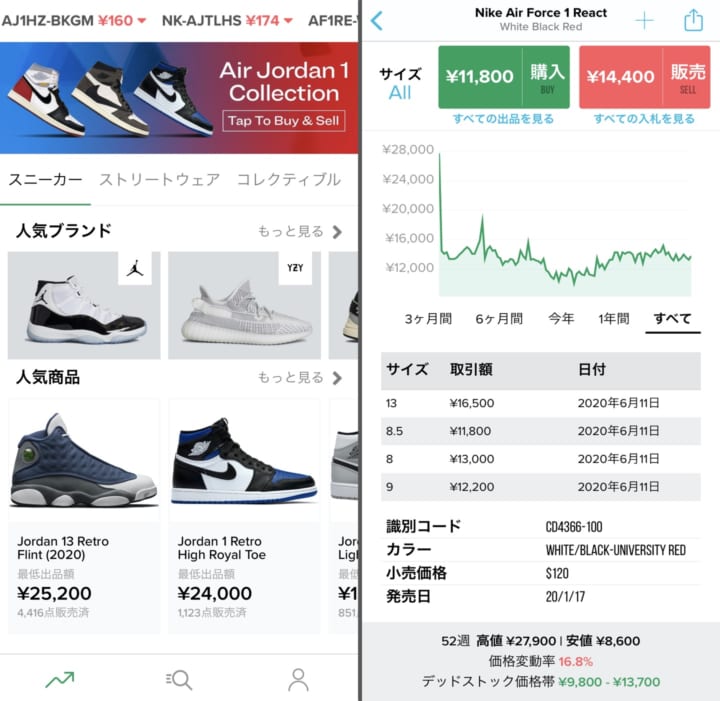This screenshot has width=720, height=701.
Task: Open the すべての出品を見る link
Action: coord(503,119)
